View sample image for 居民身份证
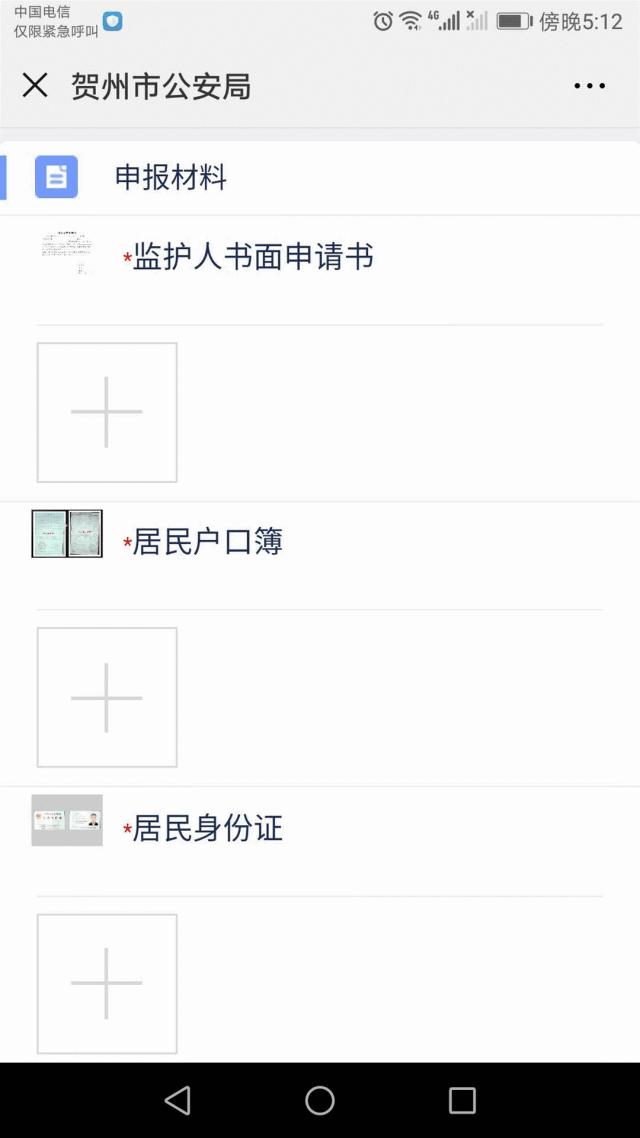This screenshot has height=1138, width=640. 67,821
